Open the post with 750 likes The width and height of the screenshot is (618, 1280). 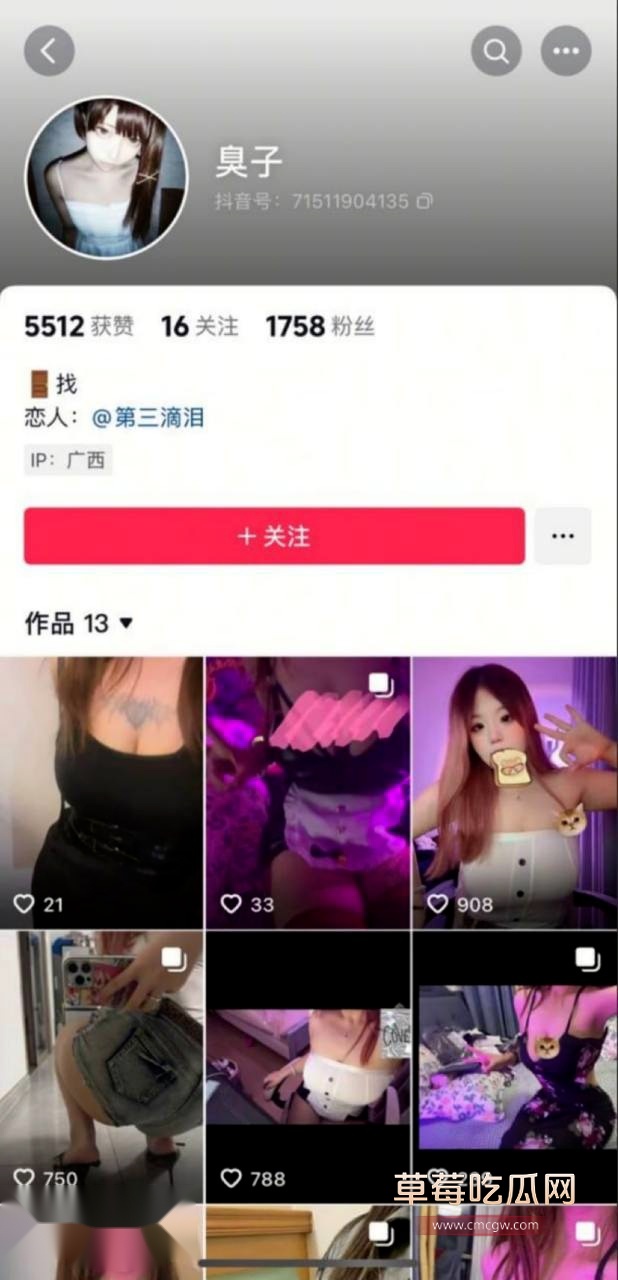point(101,1066)
